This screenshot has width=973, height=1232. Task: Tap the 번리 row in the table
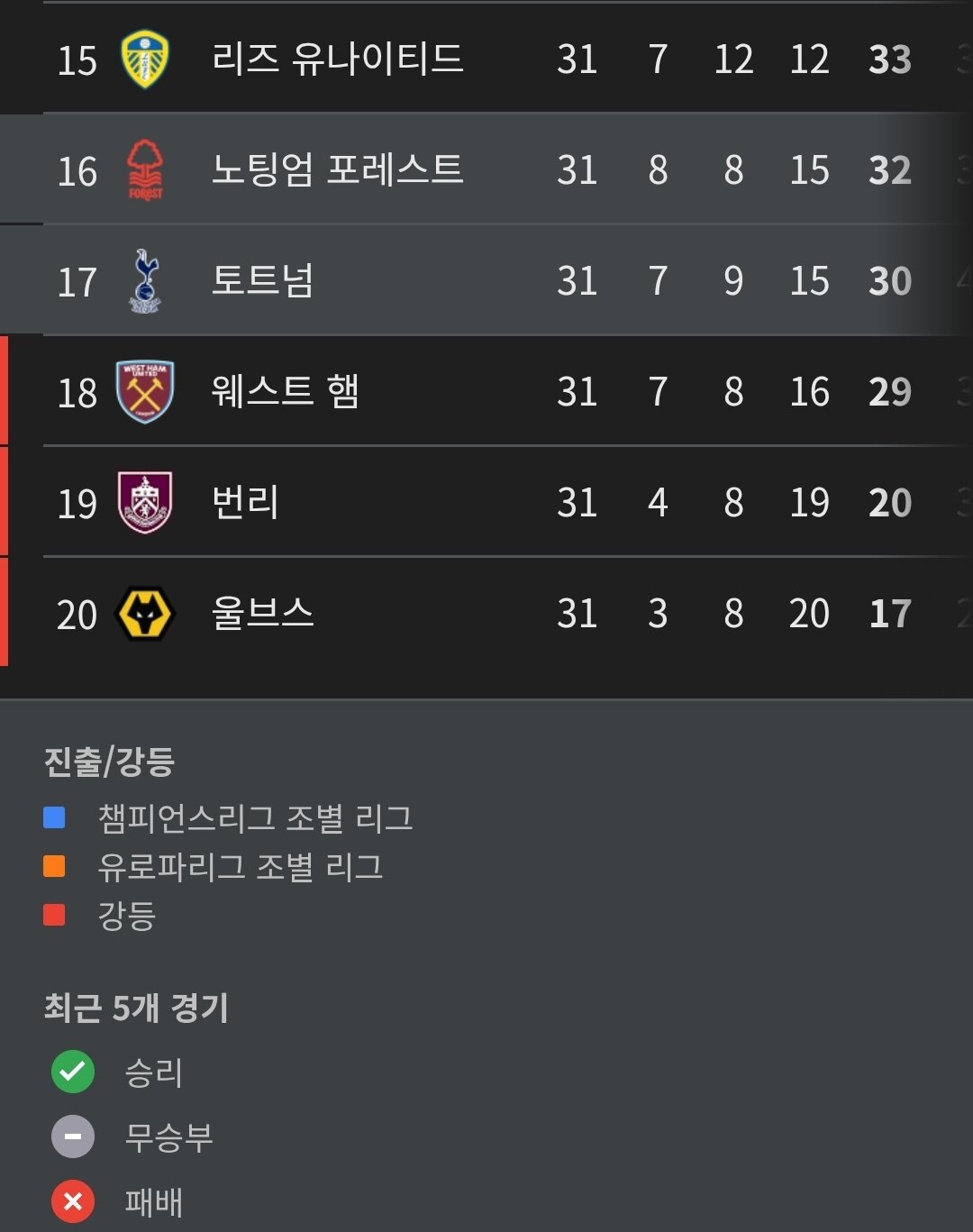(x=245, y=503)
